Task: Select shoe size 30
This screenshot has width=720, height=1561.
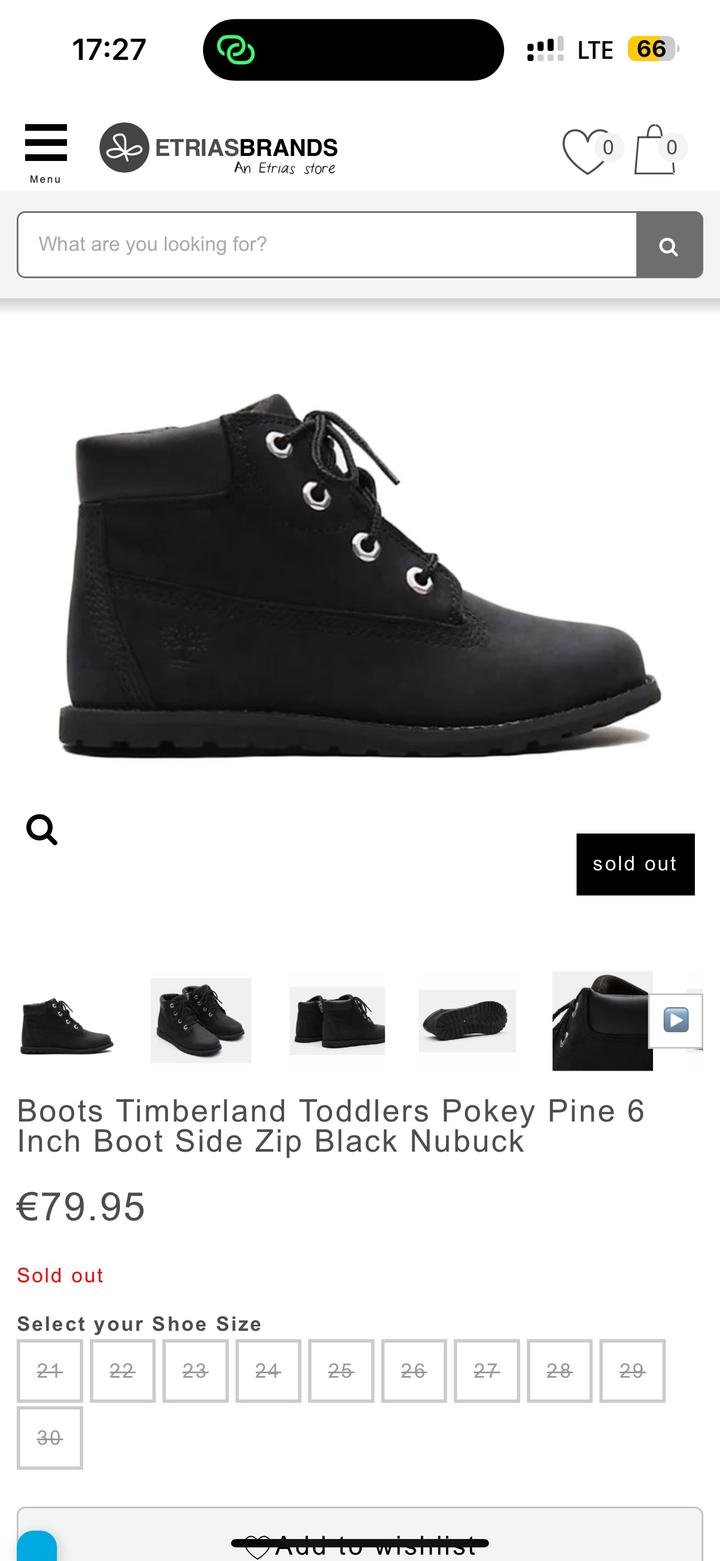Action: (x=50, y=1438)
